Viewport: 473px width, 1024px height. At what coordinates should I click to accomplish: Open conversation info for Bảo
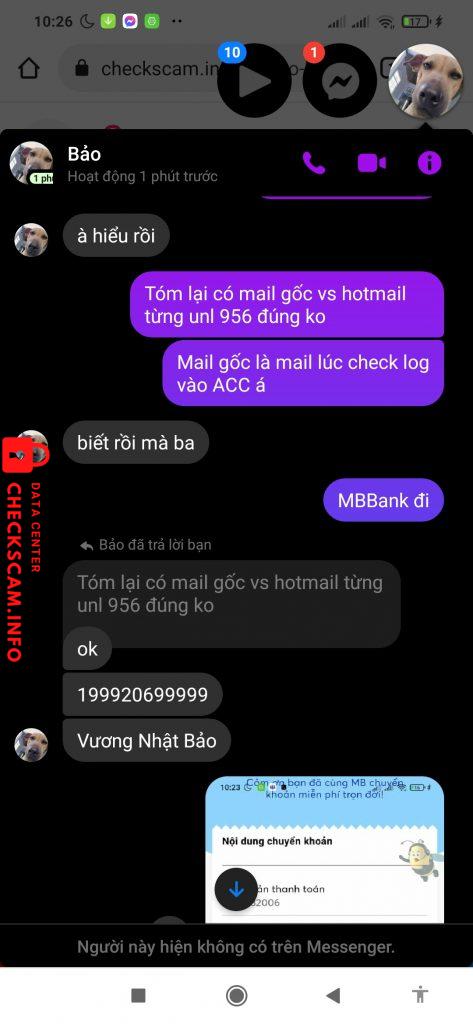click(429, 163)
